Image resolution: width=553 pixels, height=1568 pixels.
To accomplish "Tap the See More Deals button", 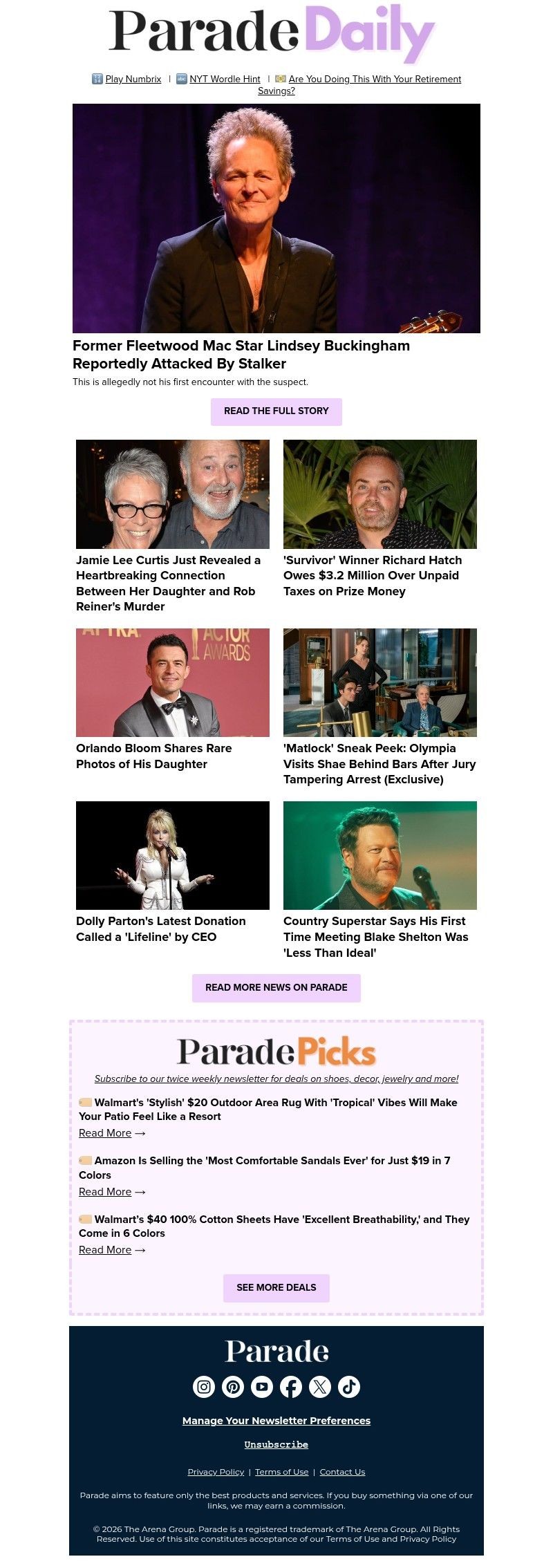I will point(276,1287).
